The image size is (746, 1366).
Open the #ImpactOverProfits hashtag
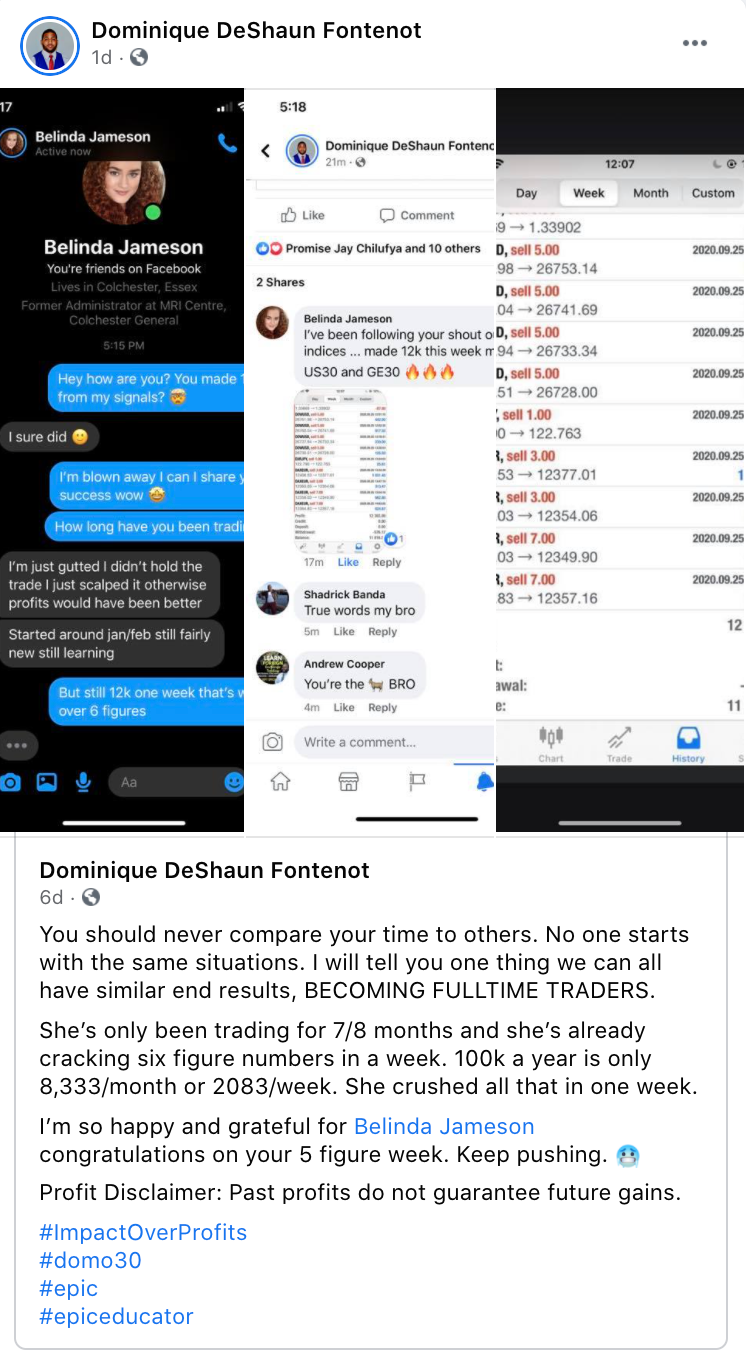click(x=143, y=1232)
